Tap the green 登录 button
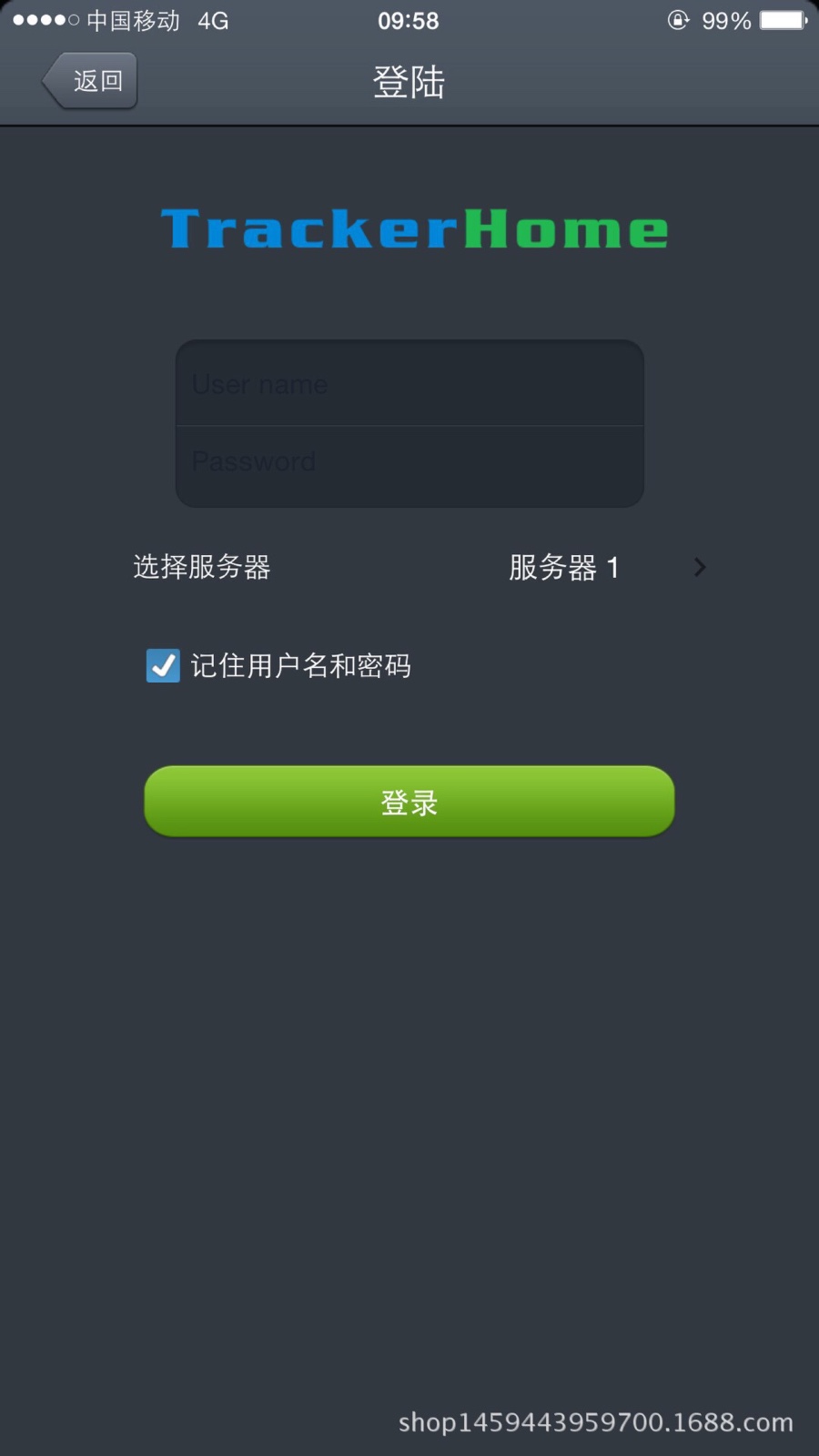 409,802
